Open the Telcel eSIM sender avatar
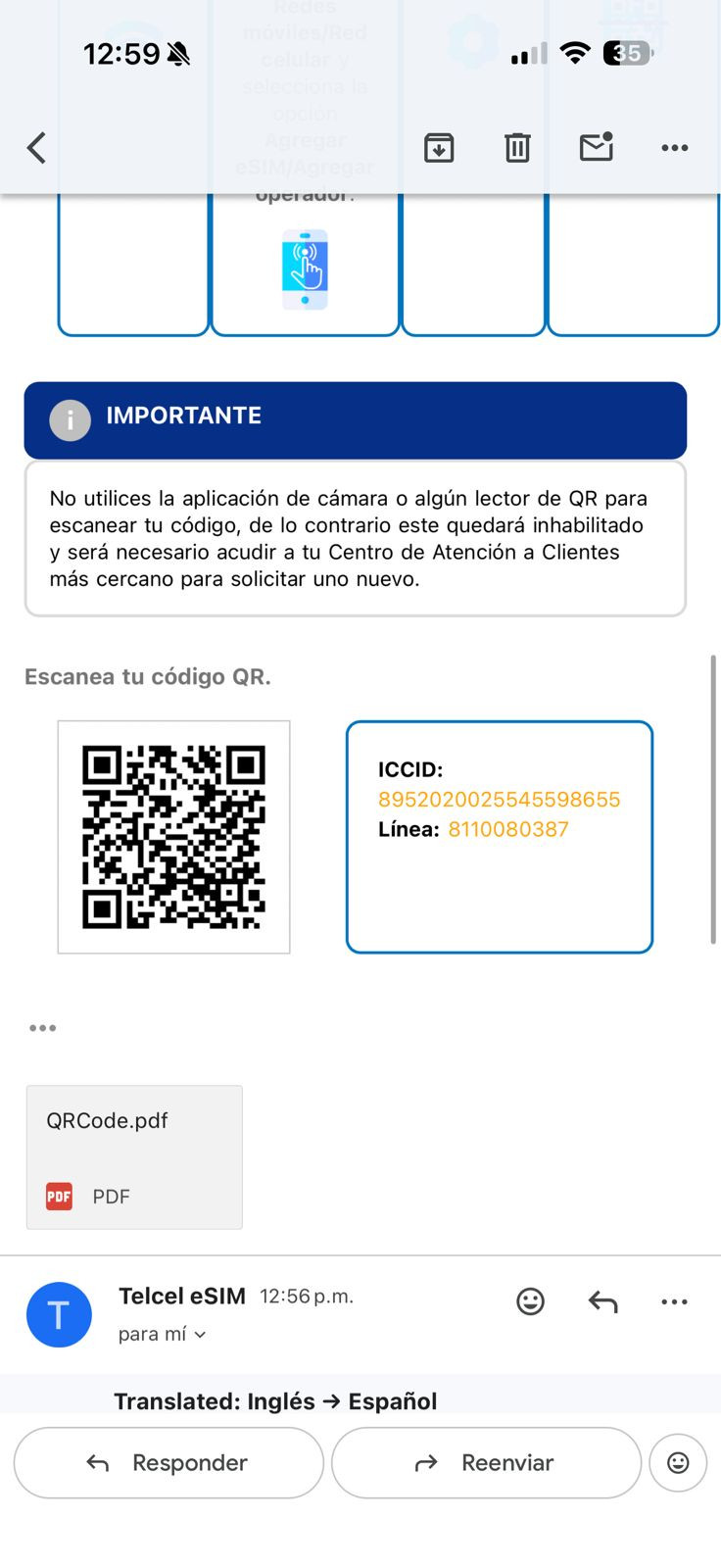Screen dimensions: 721x1568 59,1314
